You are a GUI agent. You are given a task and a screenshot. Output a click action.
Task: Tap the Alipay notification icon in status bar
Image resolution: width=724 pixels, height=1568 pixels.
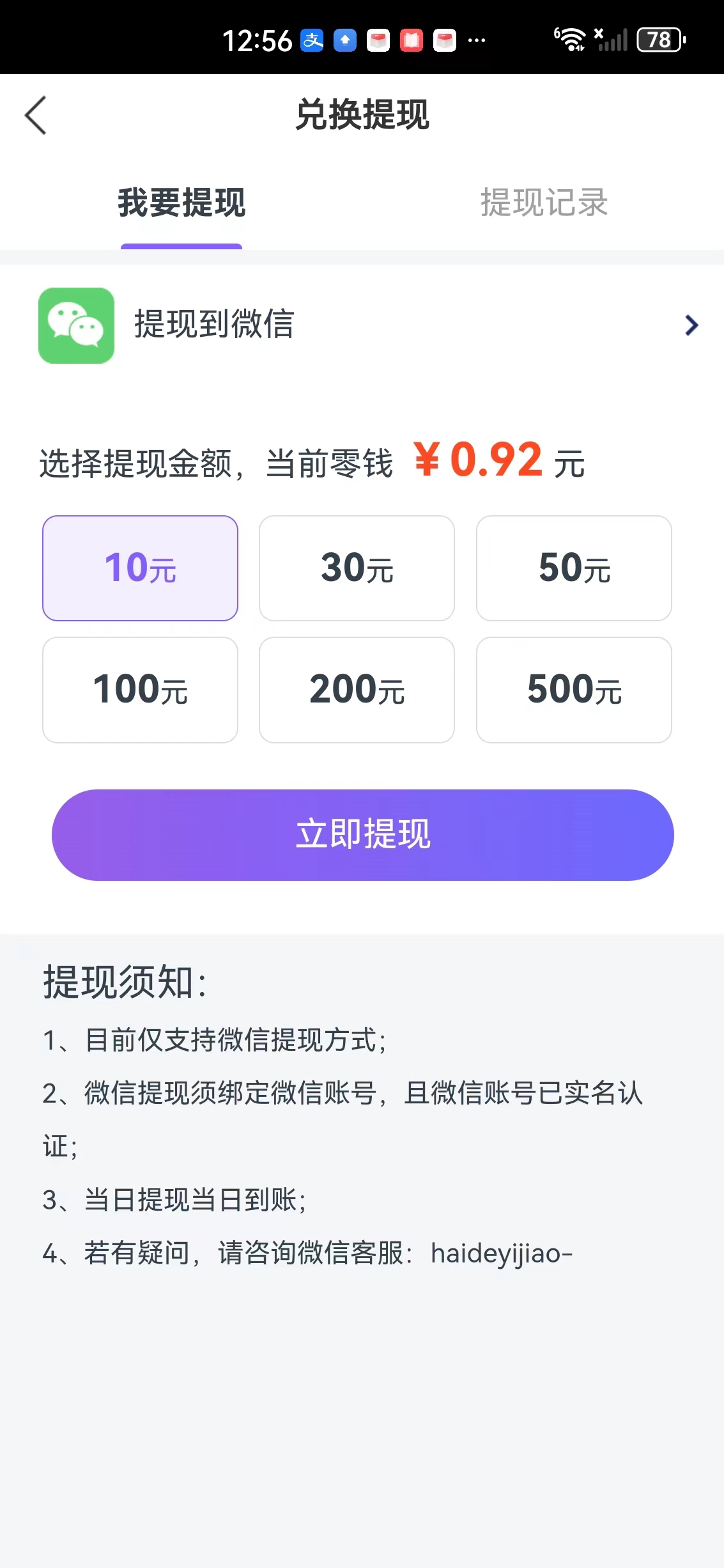(312, 40)
